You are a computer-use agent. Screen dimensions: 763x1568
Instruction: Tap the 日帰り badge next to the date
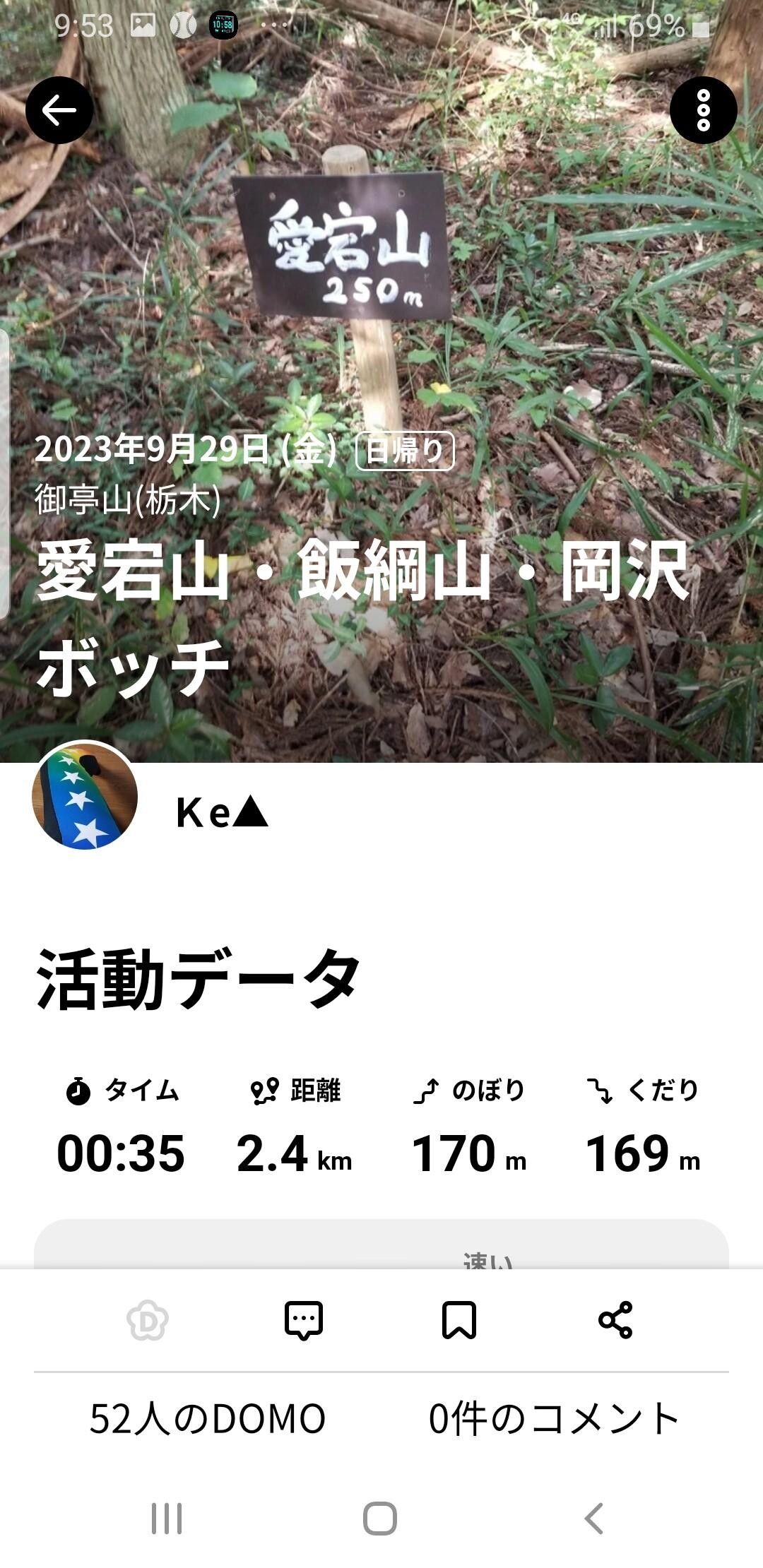click(405, 453)
